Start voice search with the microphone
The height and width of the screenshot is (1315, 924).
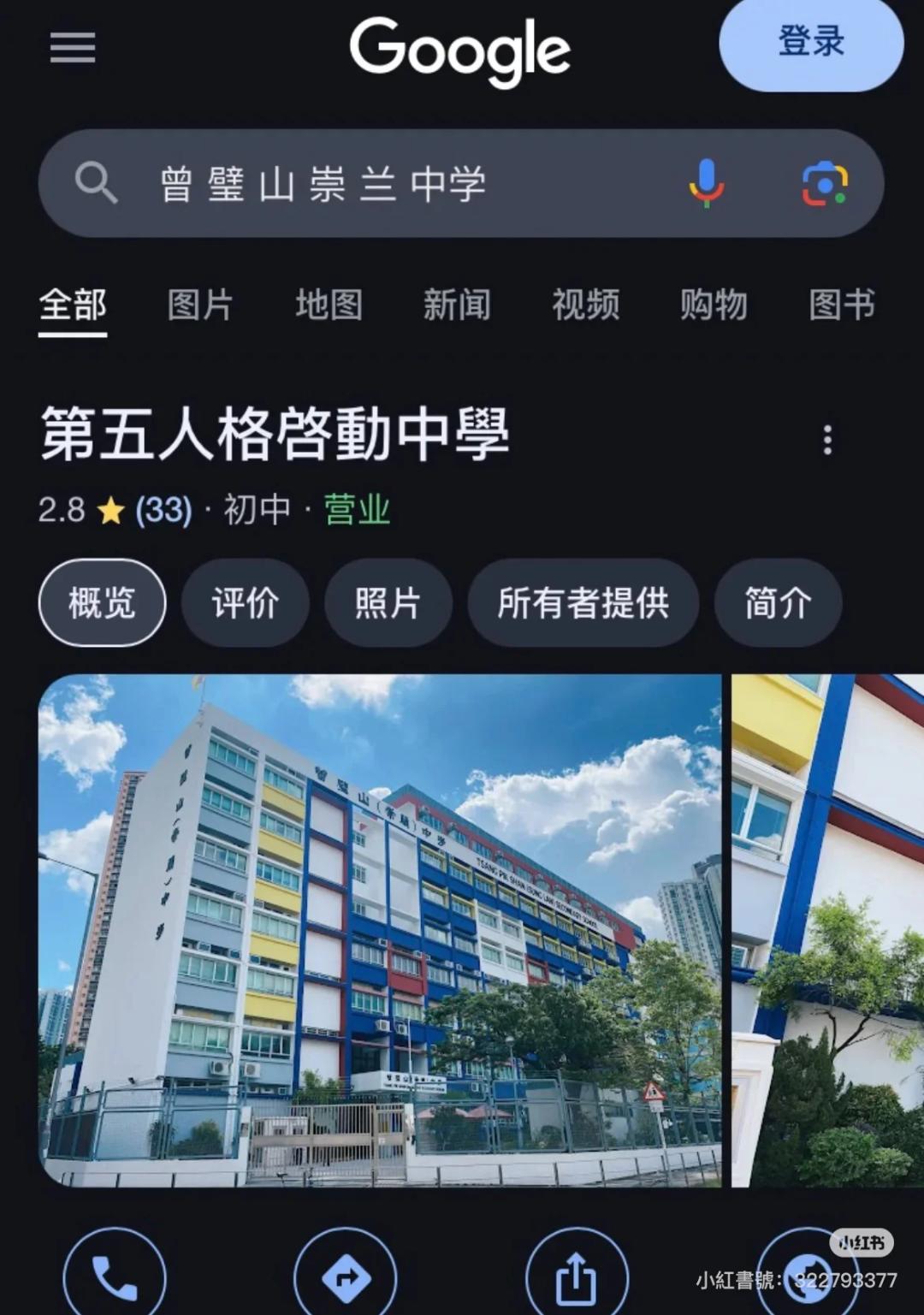pyautogui.click(x=707, y=183)
